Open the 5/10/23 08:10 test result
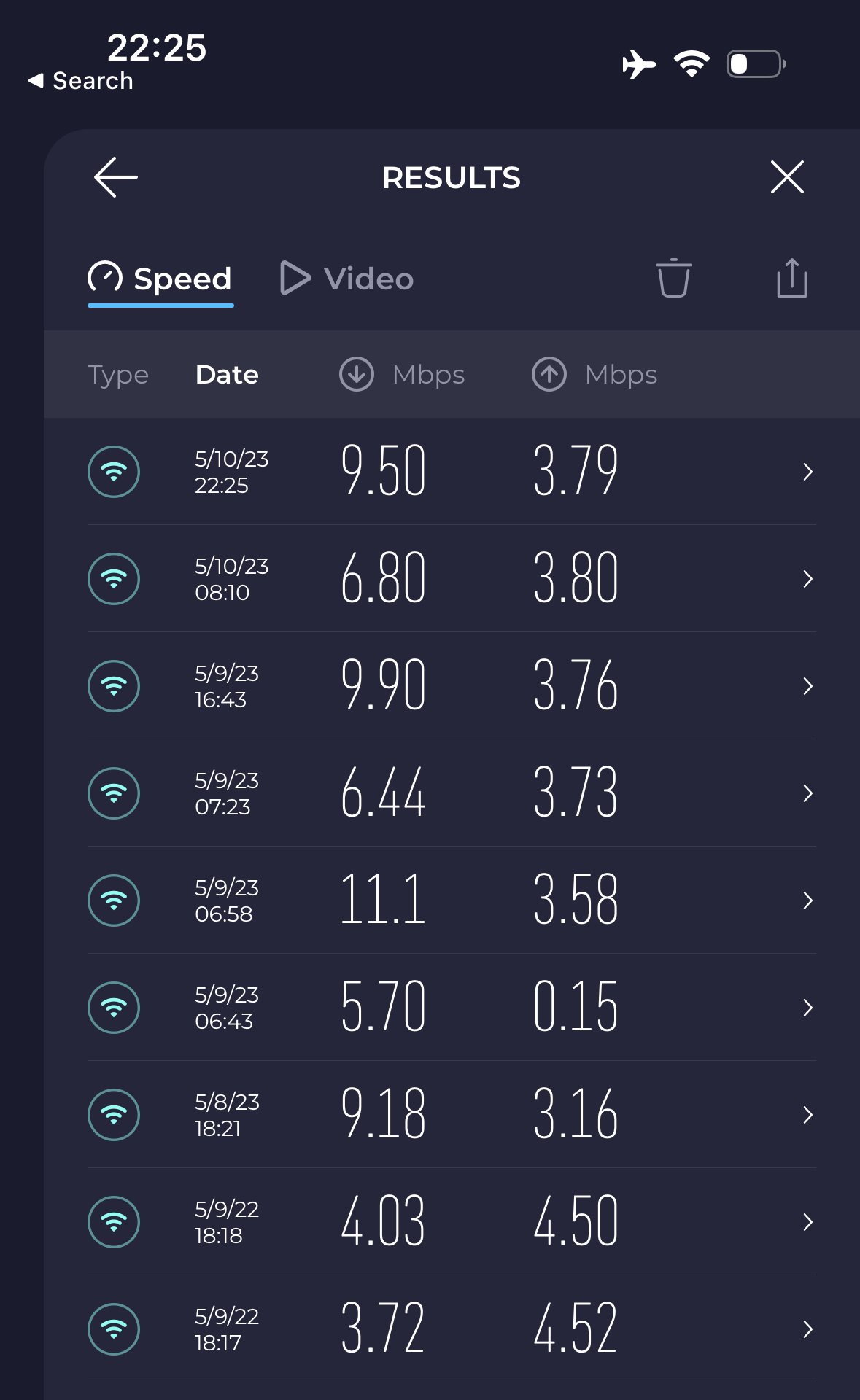 [x=452, y=579]
